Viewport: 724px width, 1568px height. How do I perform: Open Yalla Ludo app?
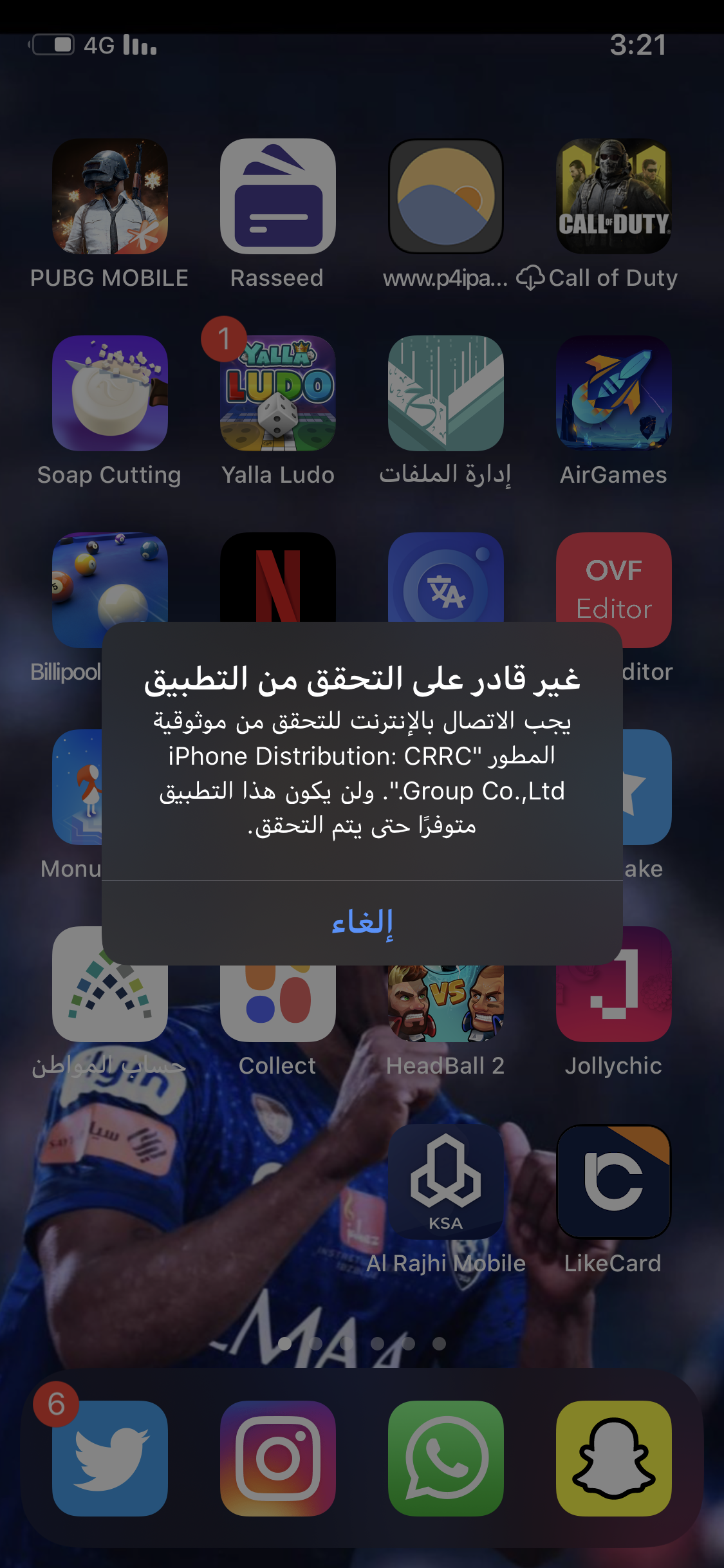click(x=277, y=393)
